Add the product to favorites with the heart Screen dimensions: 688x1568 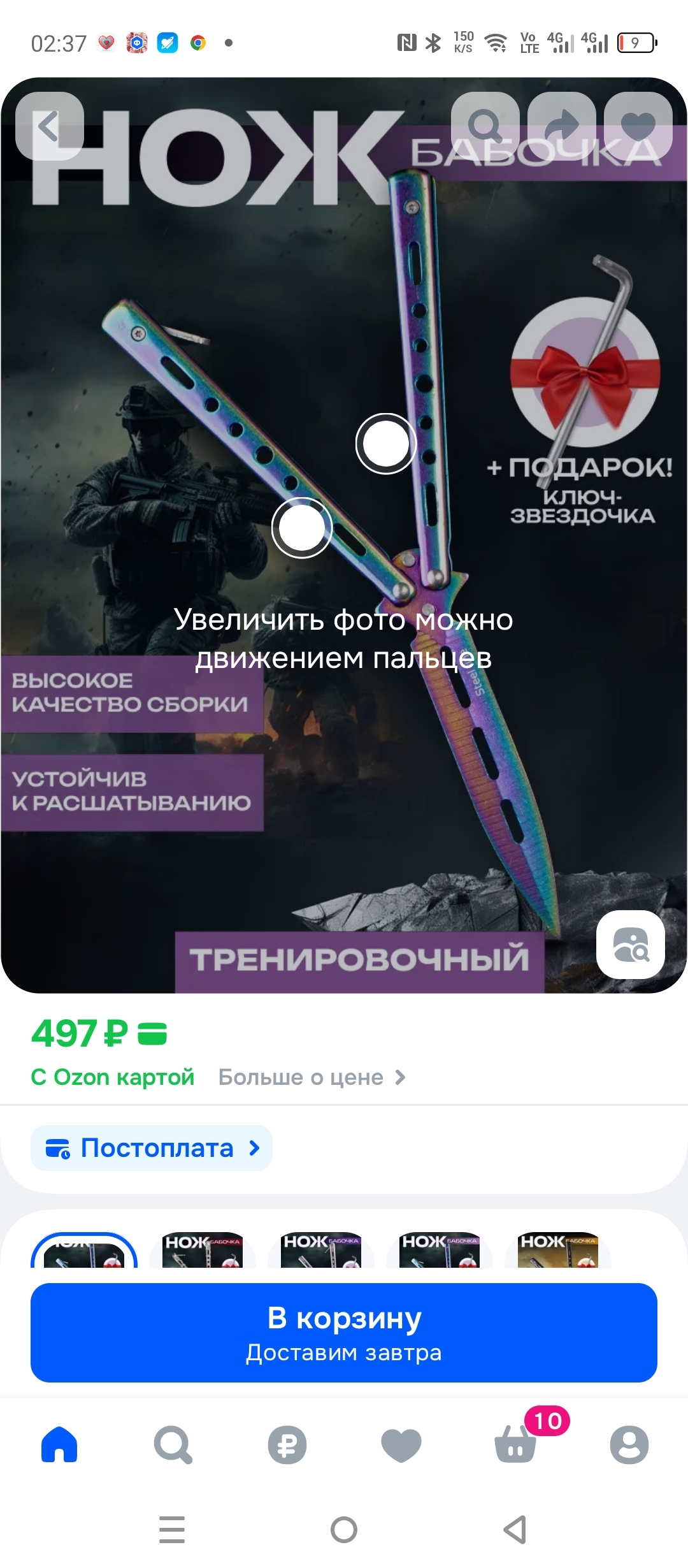(x=638, y=126)
